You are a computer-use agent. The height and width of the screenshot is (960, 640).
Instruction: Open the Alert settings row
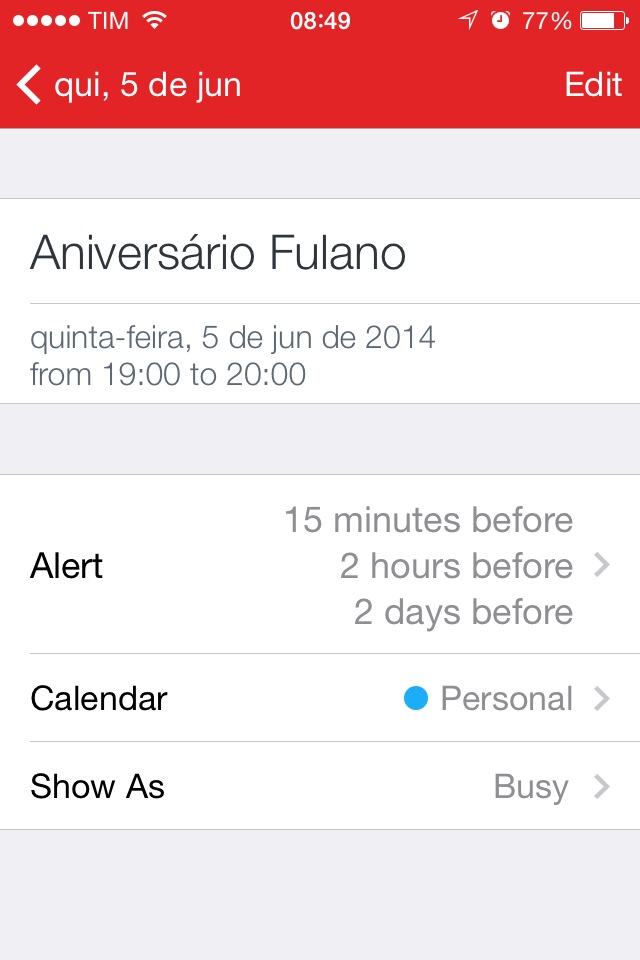tap(320, 566)
